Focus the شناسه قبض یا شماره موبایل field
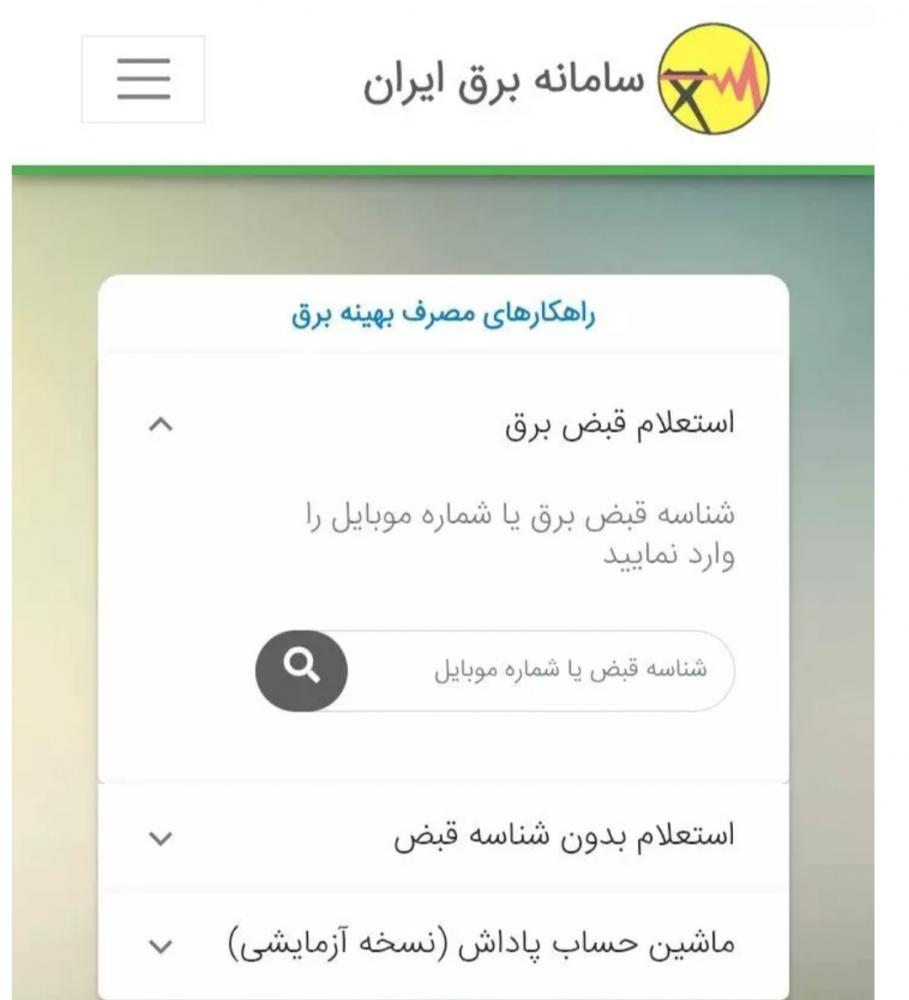The height and width of the screenshot is (1000, 909). pos(540,670)
